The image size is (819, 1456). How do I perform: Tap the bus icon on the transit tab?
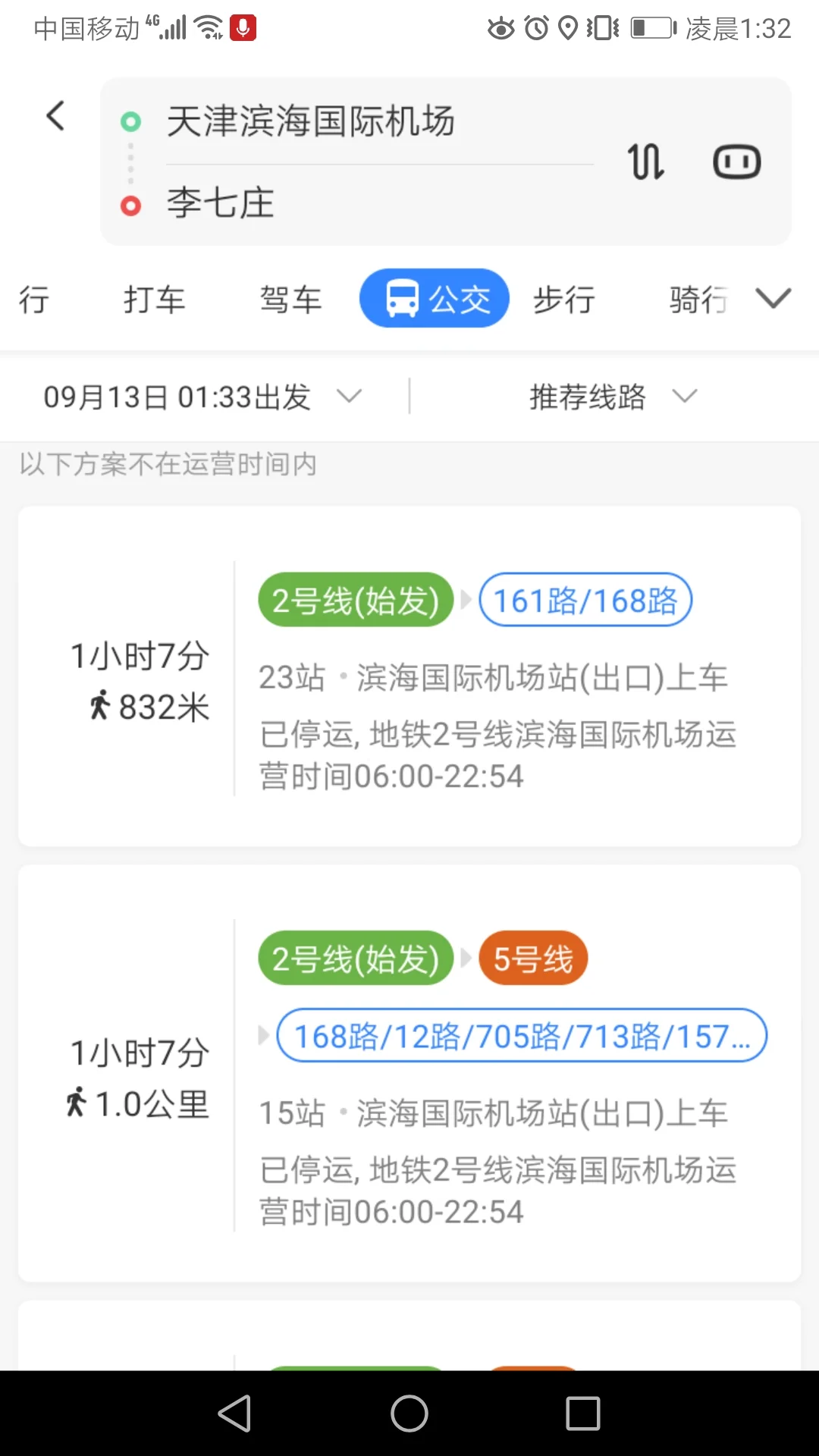pos(401,297)
